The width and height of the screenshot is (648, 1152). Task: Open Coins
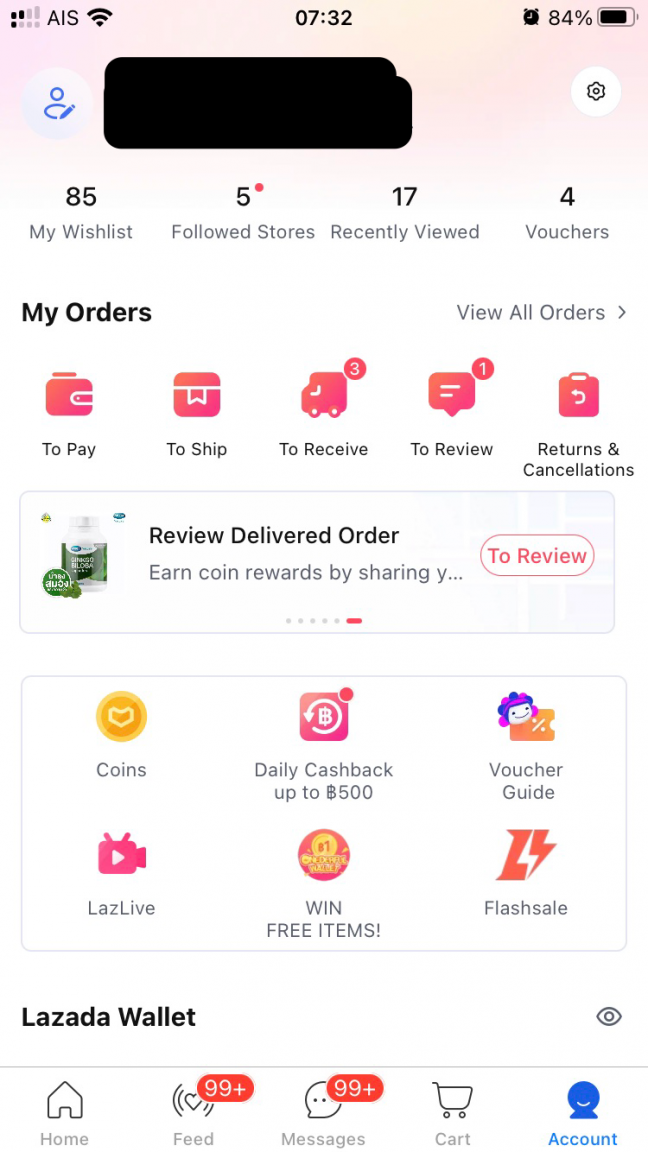[x=121, y=735]
